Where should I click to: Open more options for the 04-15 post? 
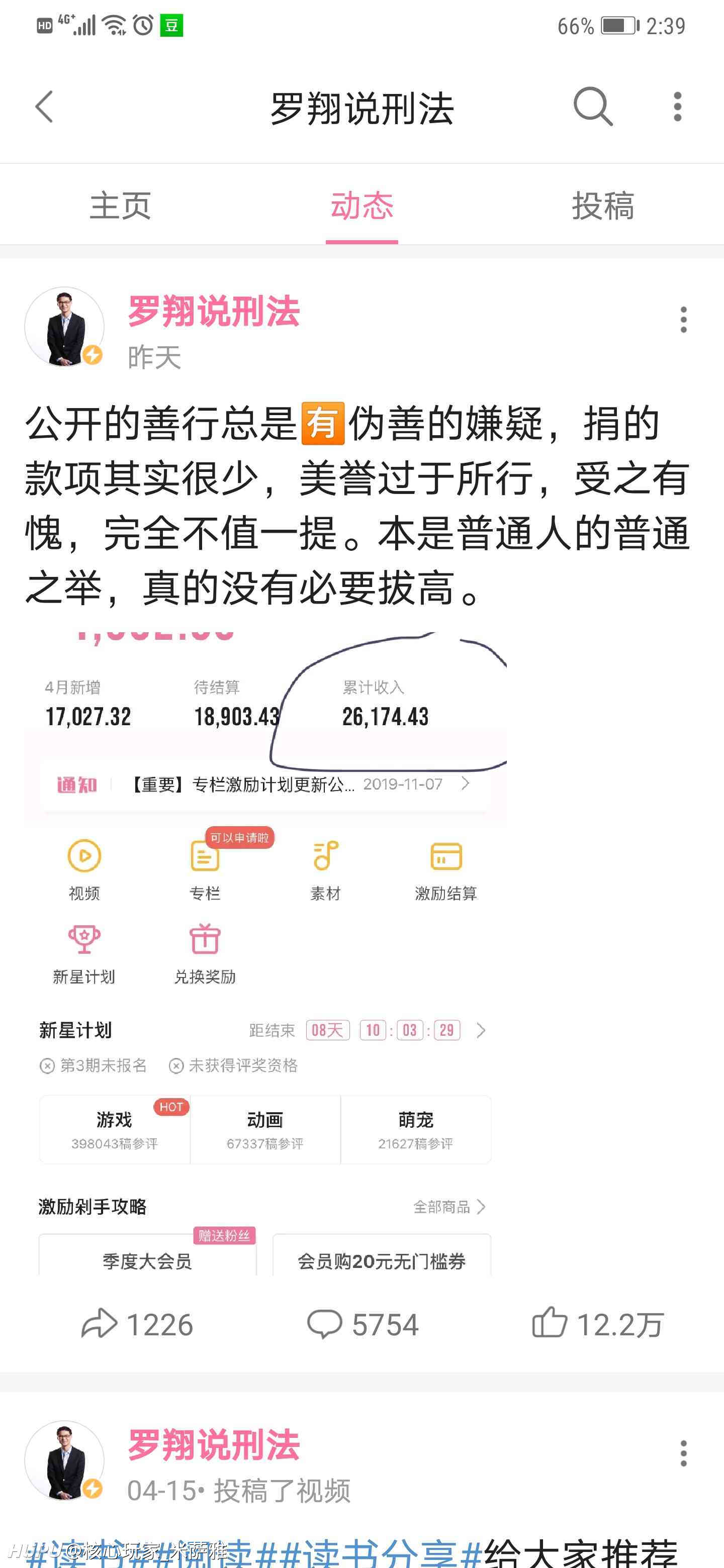click(x=683, y=1453)
